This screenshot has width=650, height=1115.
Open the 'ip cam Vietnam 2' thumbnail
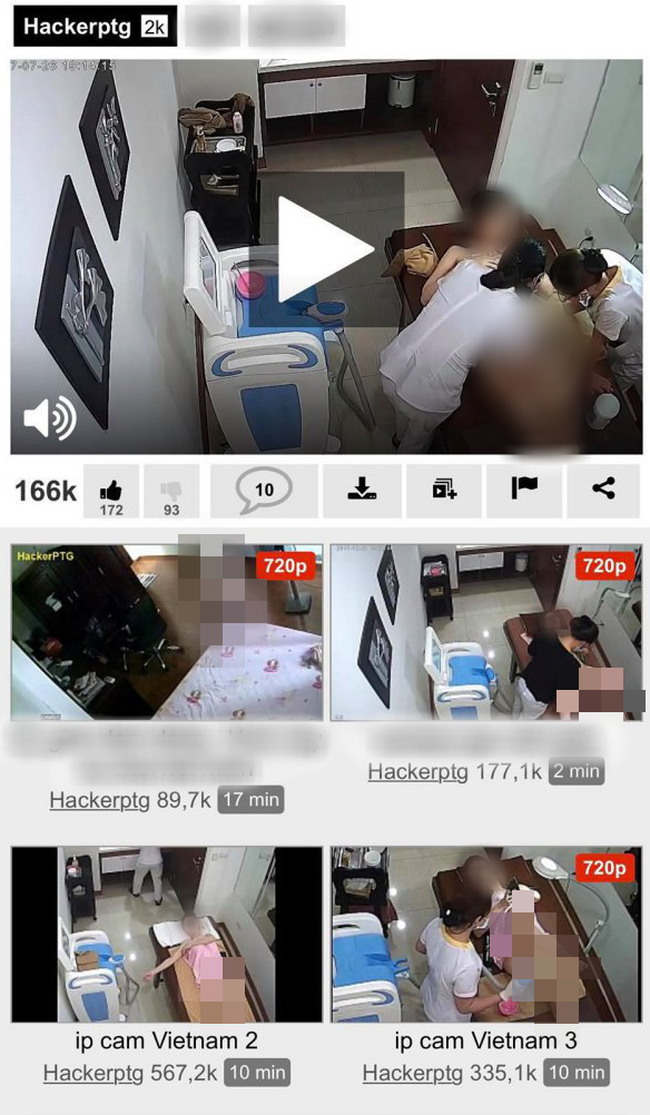pyautogui.click(x=167, y=934)
